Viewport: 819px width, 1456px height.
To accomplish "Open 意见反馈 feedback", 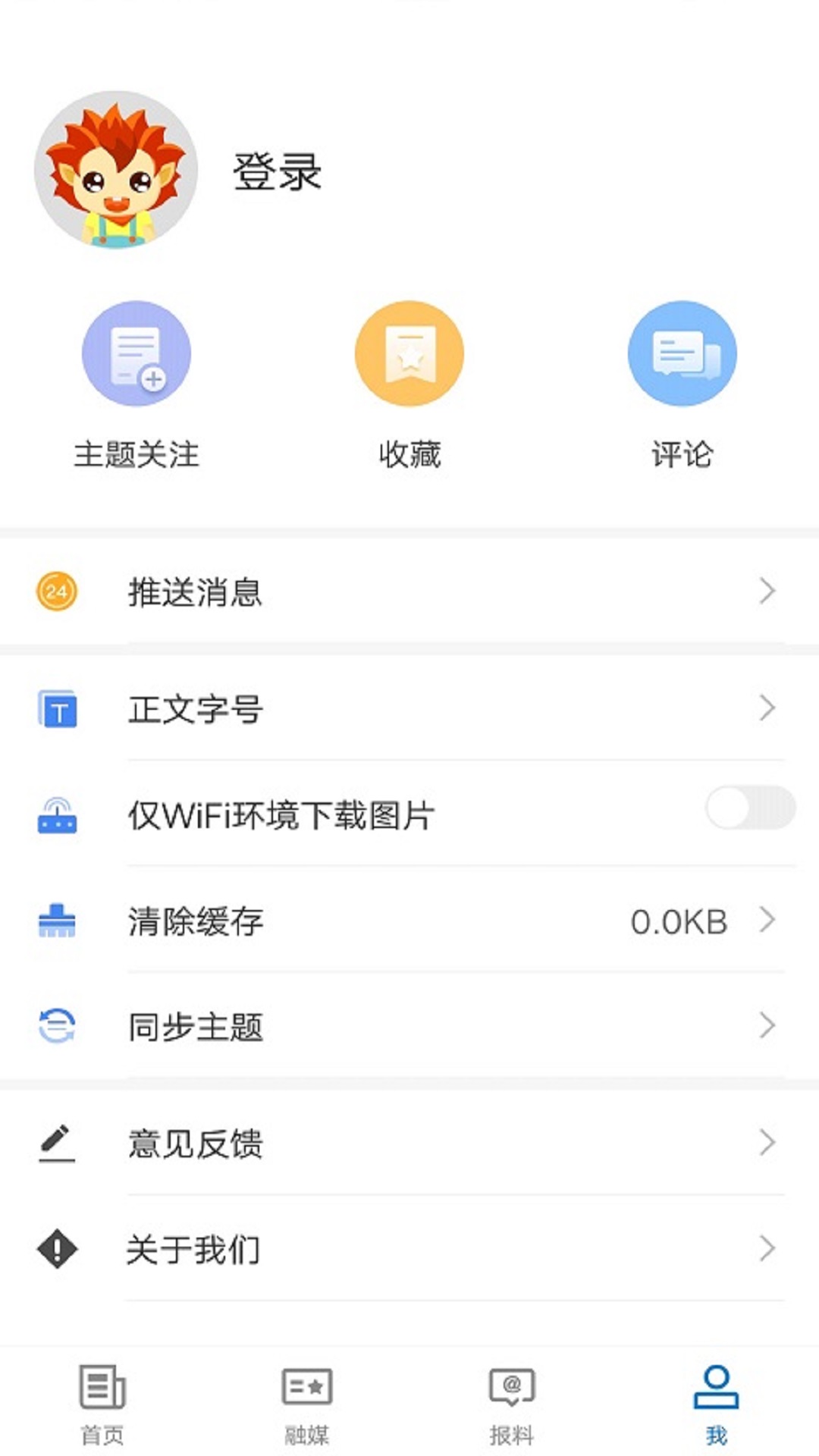I will click(409, 1144).
